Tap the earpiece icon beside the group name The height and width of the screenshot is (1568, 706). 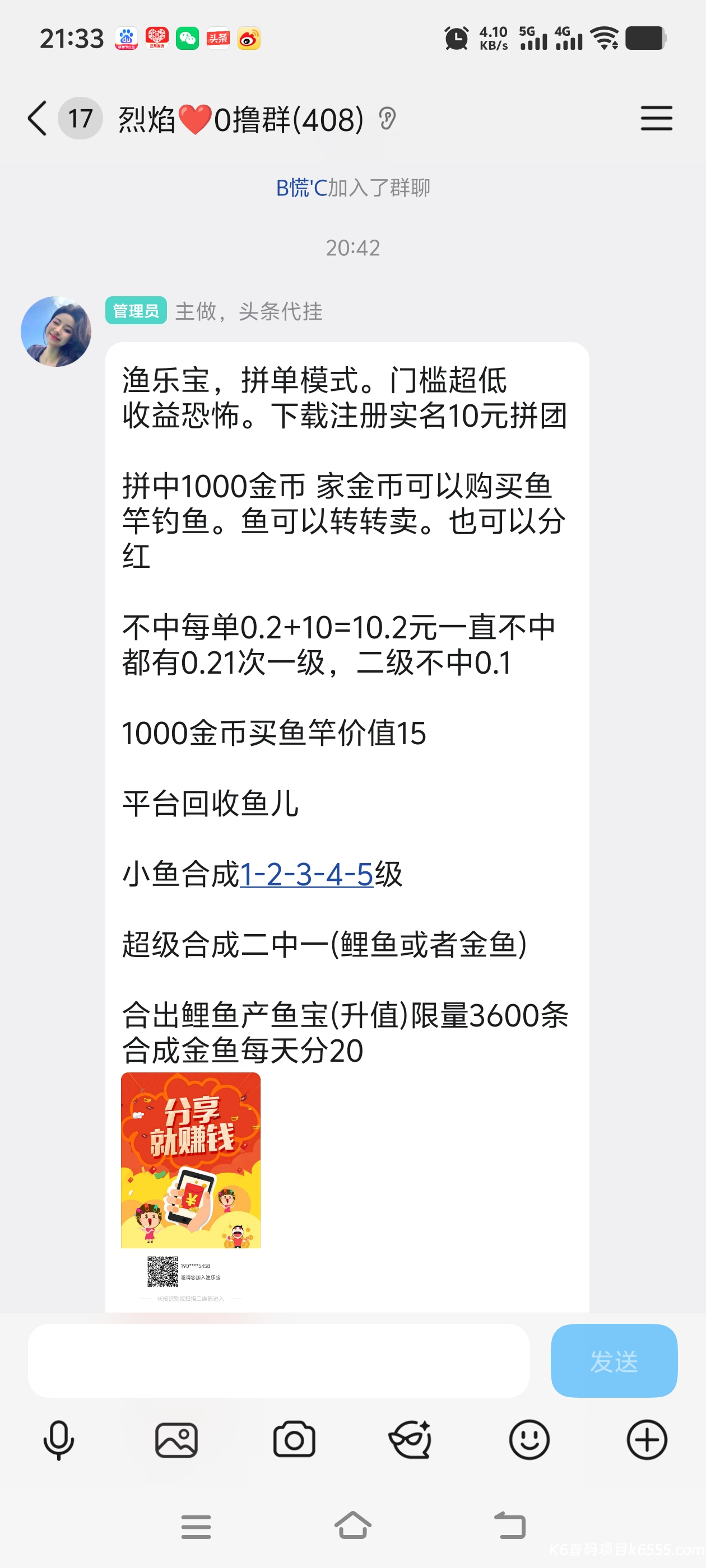tap(386, 119)
